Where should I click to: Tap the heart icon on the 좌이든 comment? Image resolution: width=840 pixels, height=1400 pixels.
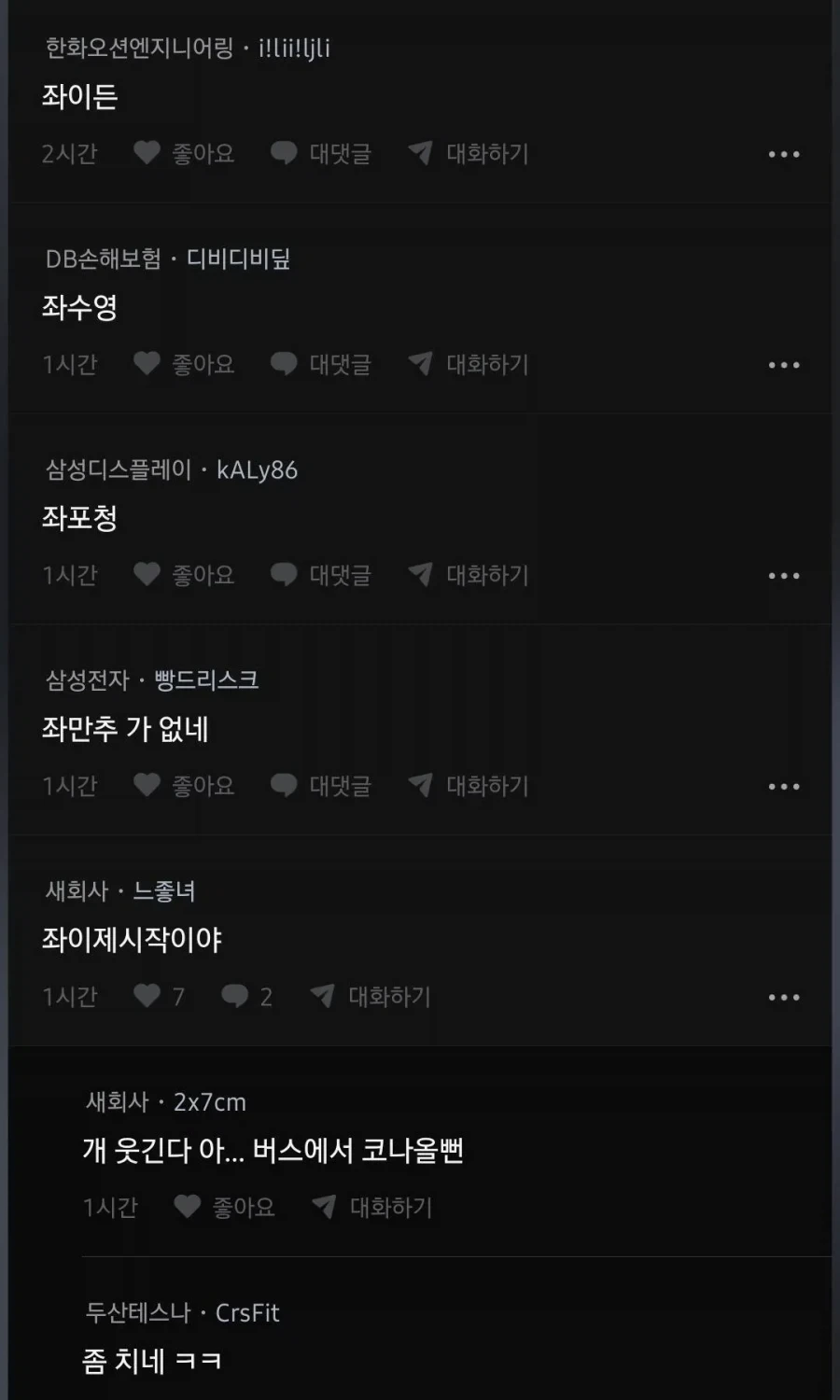click(x=147, y=153)
